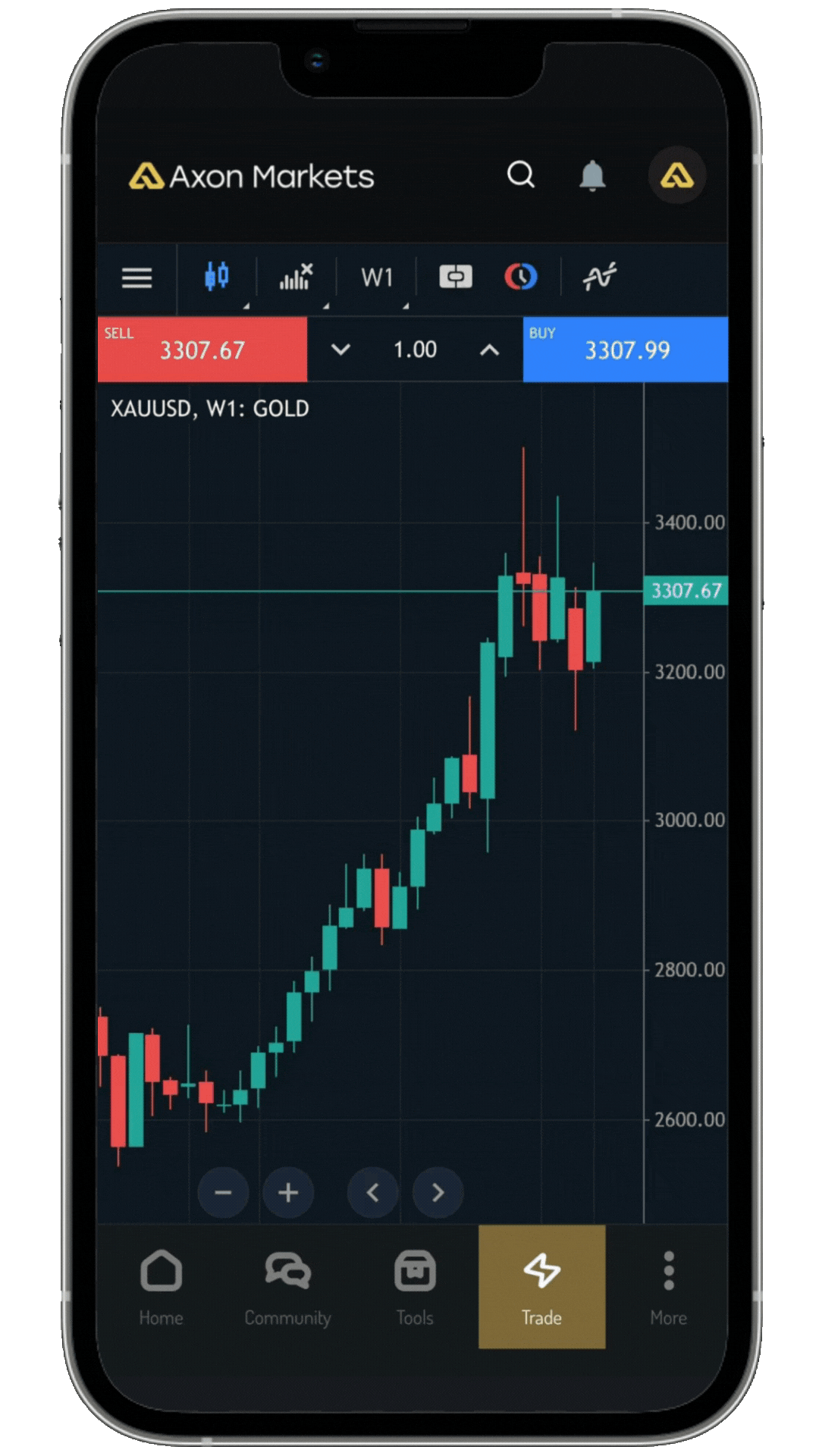Open the Axon profile avatar
Image resolution: width=819 pixels, height=1456 pixels.
coord(677,176)
